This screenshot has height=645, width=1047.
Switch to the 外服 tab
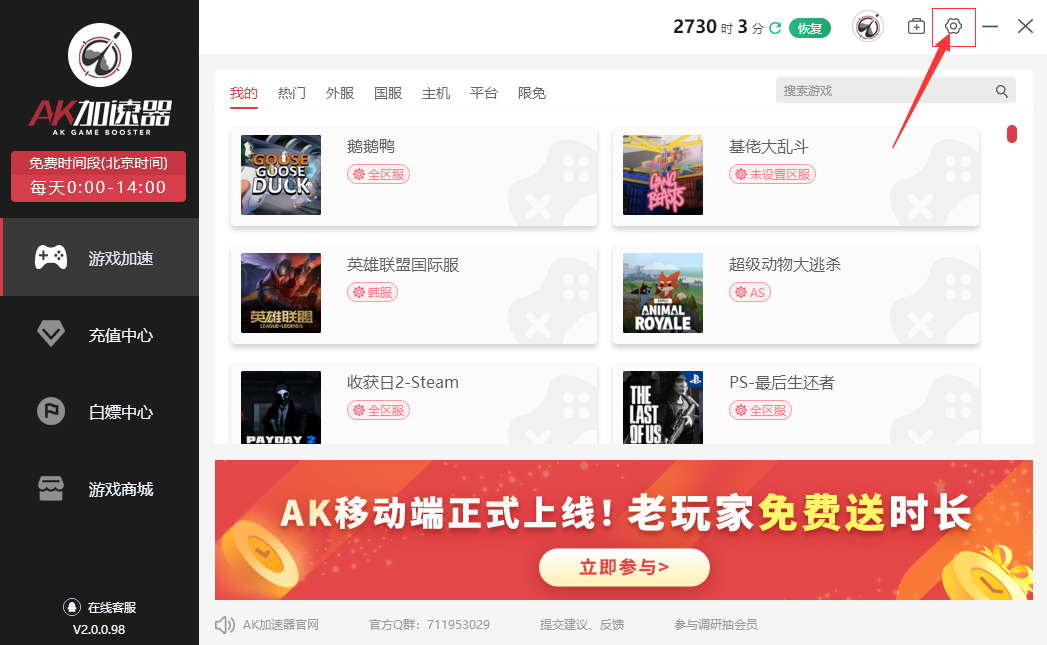[340, 93]
